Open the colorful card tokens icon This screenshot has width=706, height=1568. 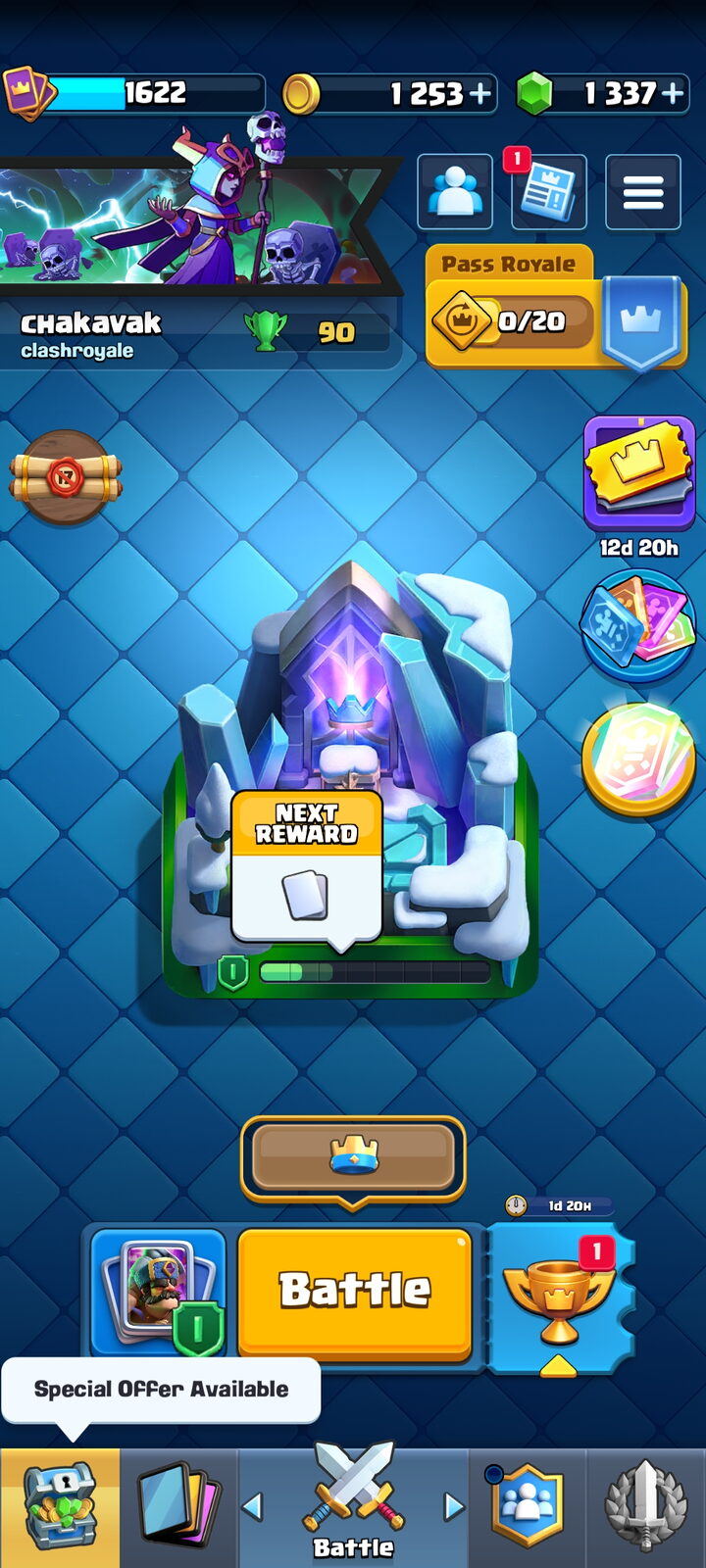pyautogui.click(x=637, y=625)
